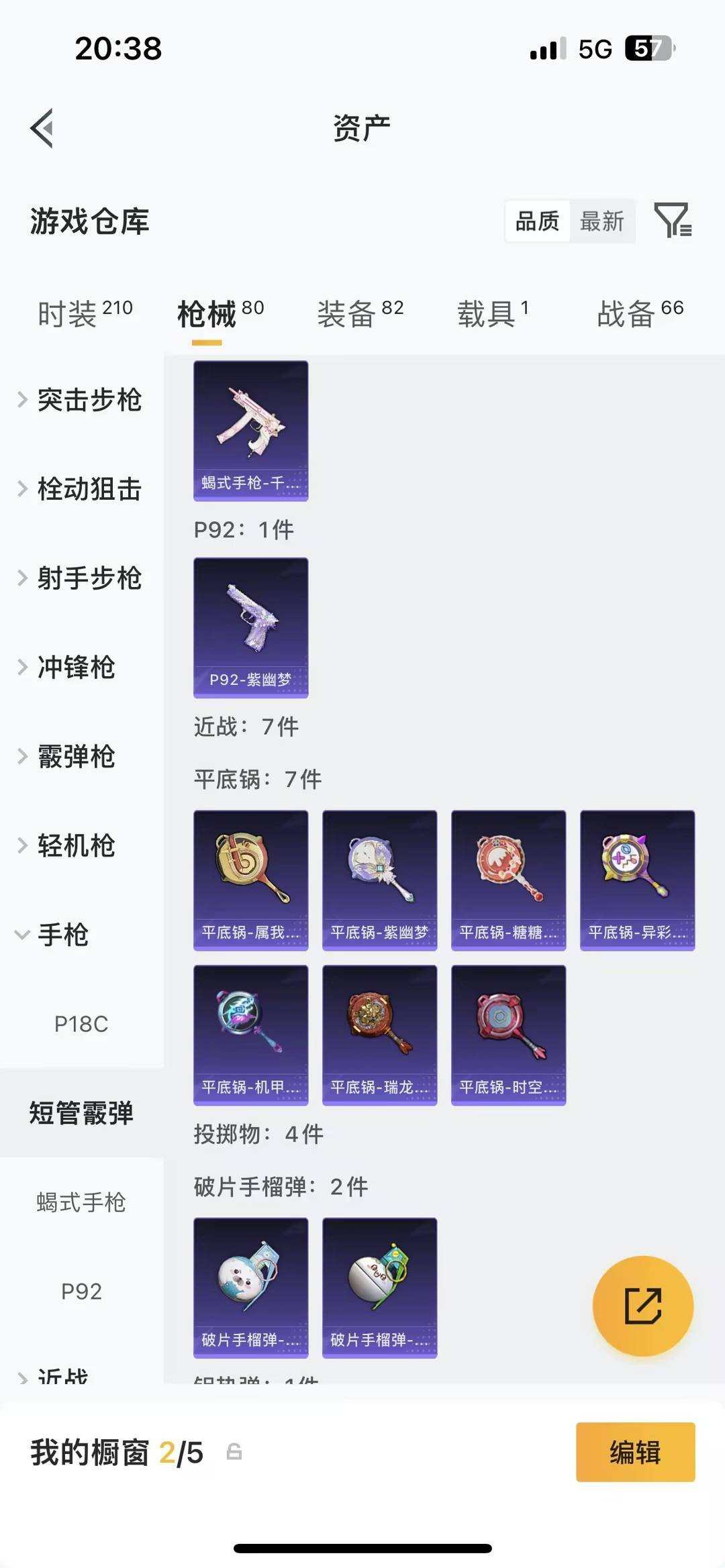Switch sorting to 最新
Screen dimensions: 725x1568
601,221
